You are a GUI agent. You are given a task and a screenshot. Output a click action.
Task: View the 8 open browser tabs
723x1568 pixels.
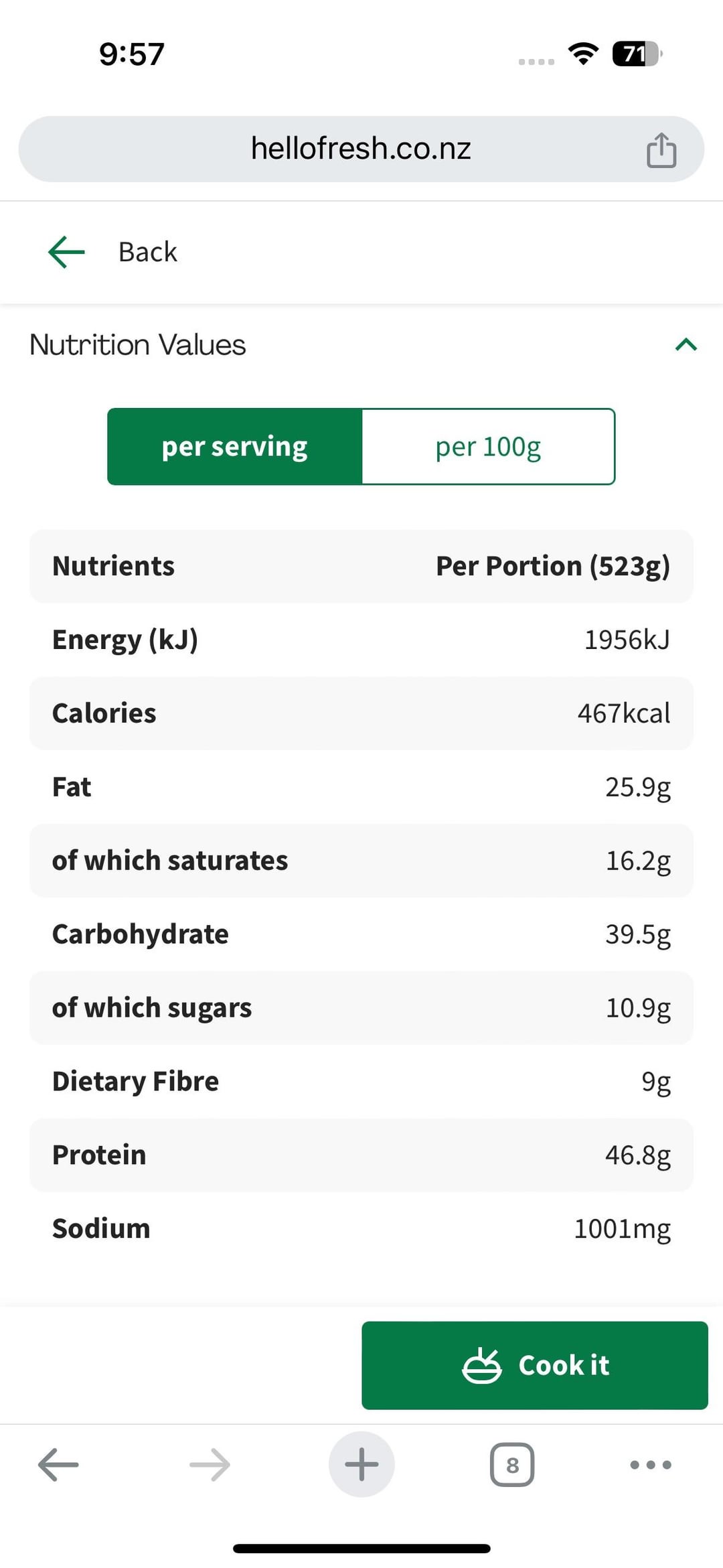[x=512, y=1465]
